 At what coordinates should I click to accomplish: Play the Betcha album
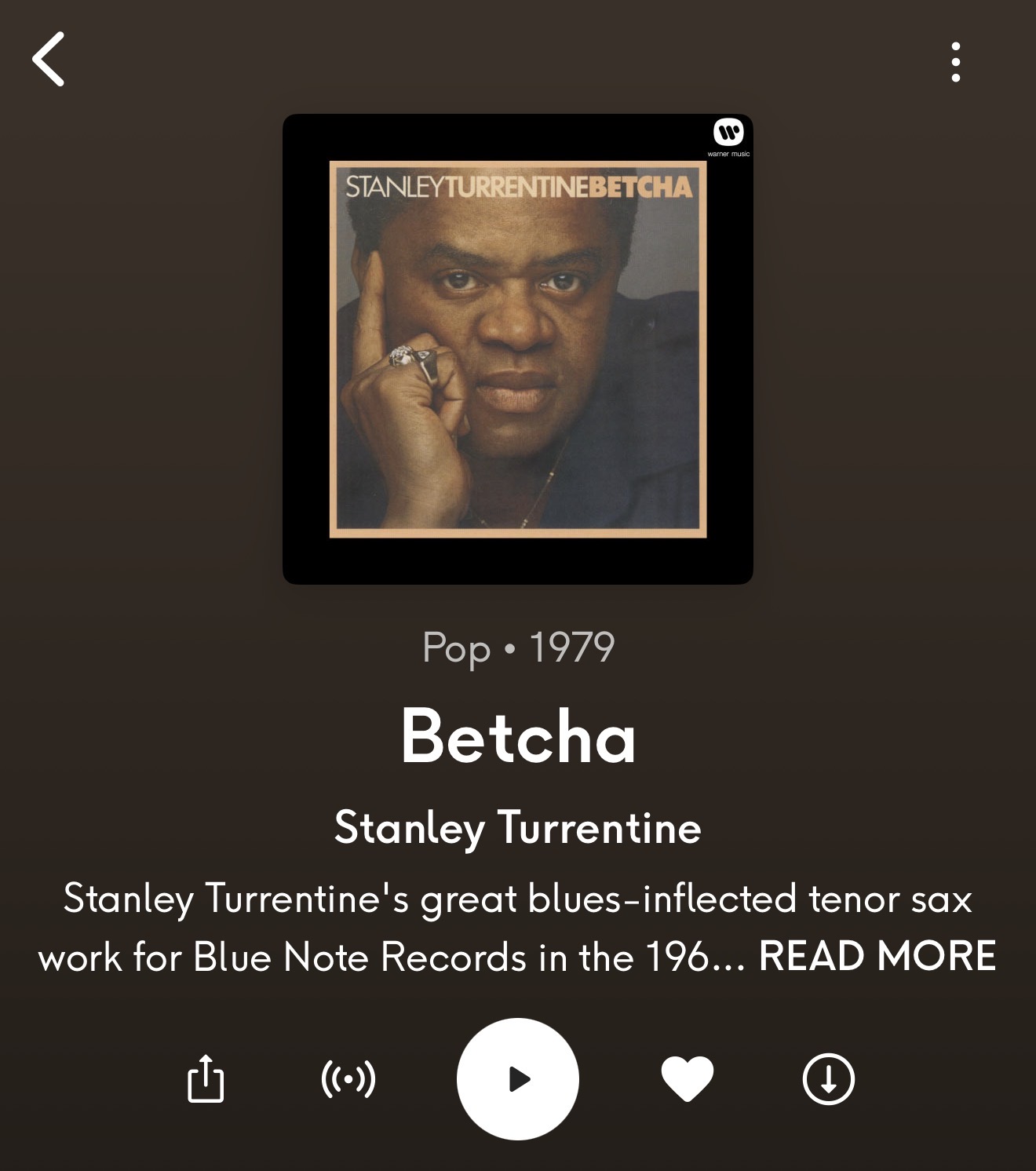518,1079
